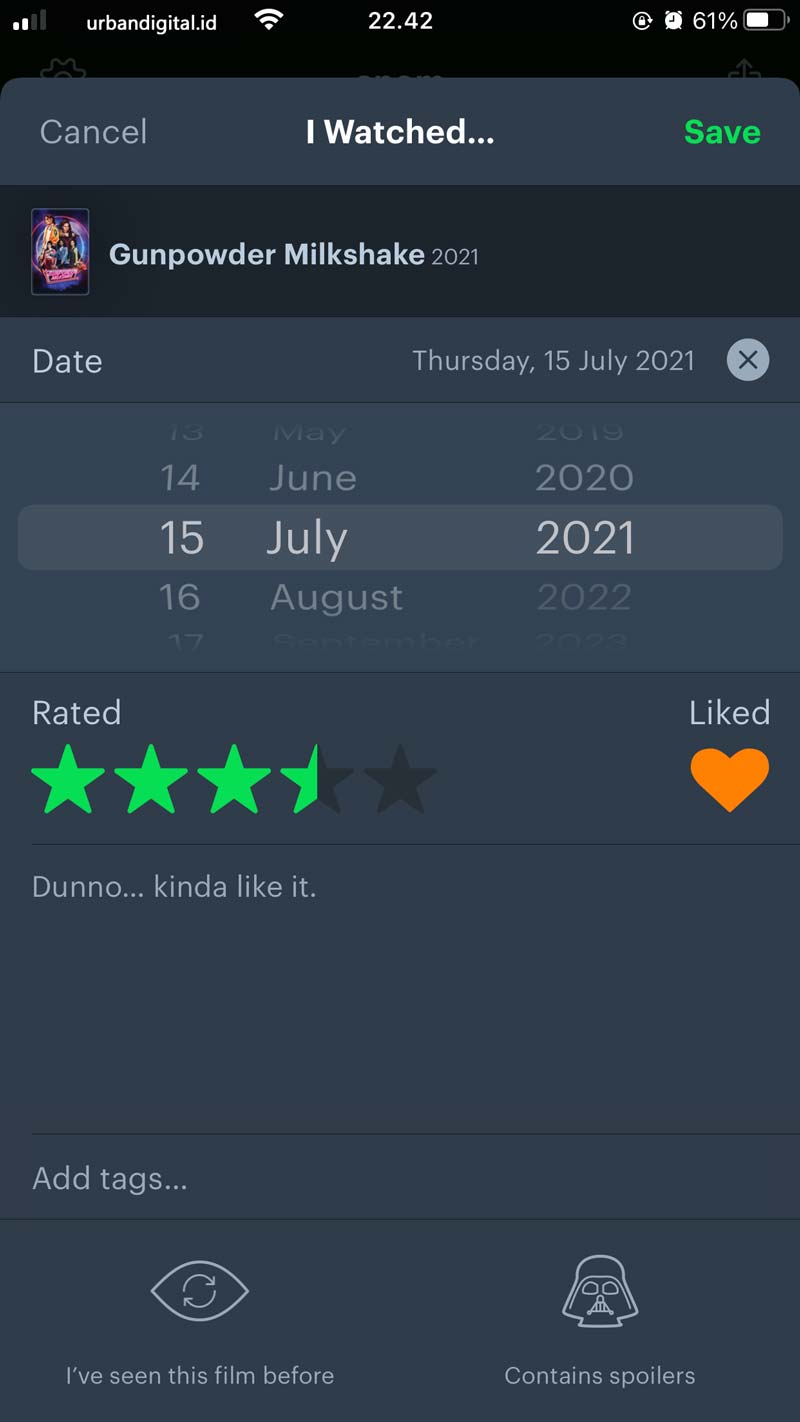Tap the Date row
Image resolution: width=800 pixels, height=1422 pixels.
coord(400,360)
